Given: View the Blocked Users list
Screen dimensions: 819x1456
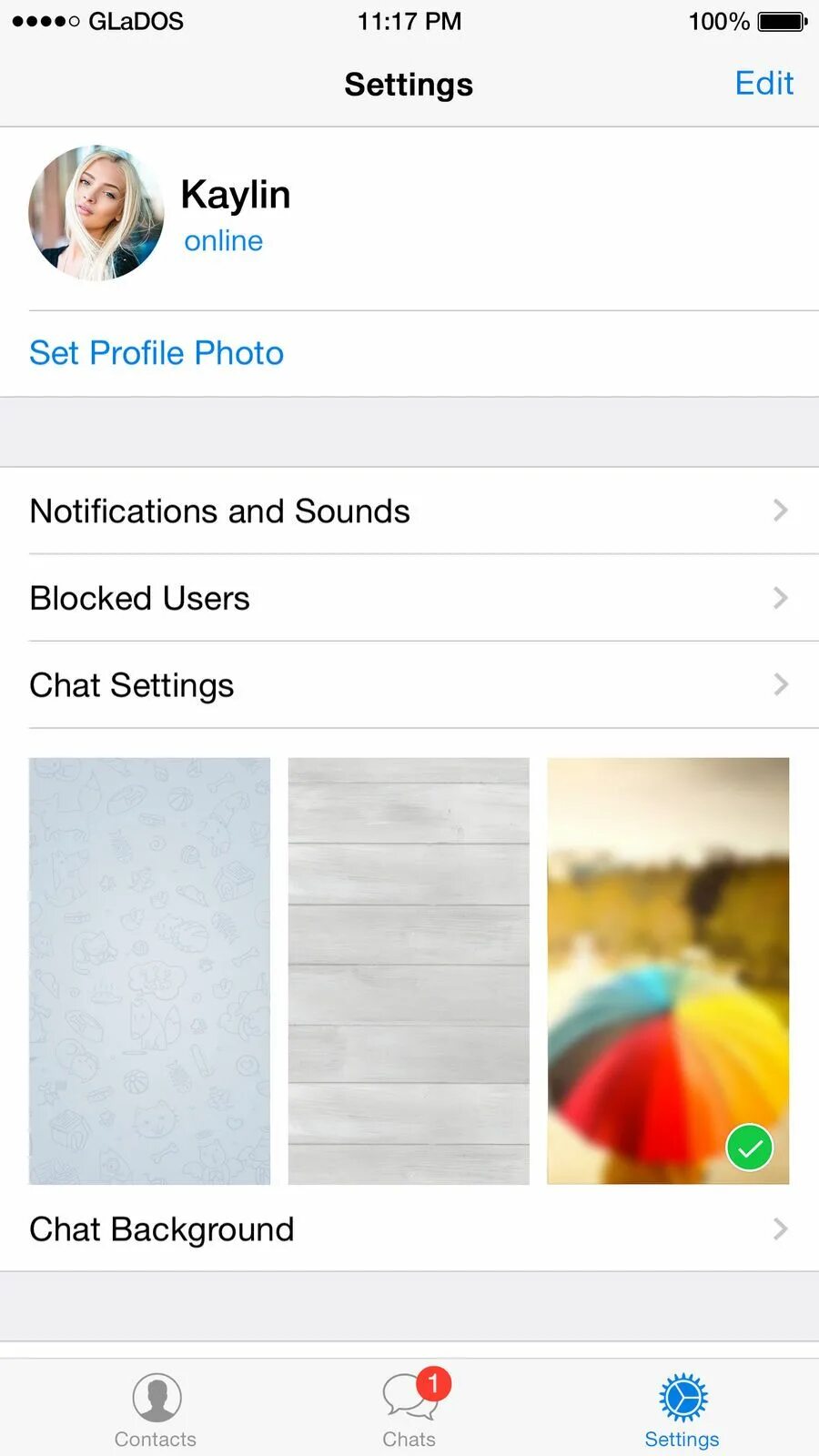Looking at the screenshot, I should pyautogui.click(x=409, y=599).
